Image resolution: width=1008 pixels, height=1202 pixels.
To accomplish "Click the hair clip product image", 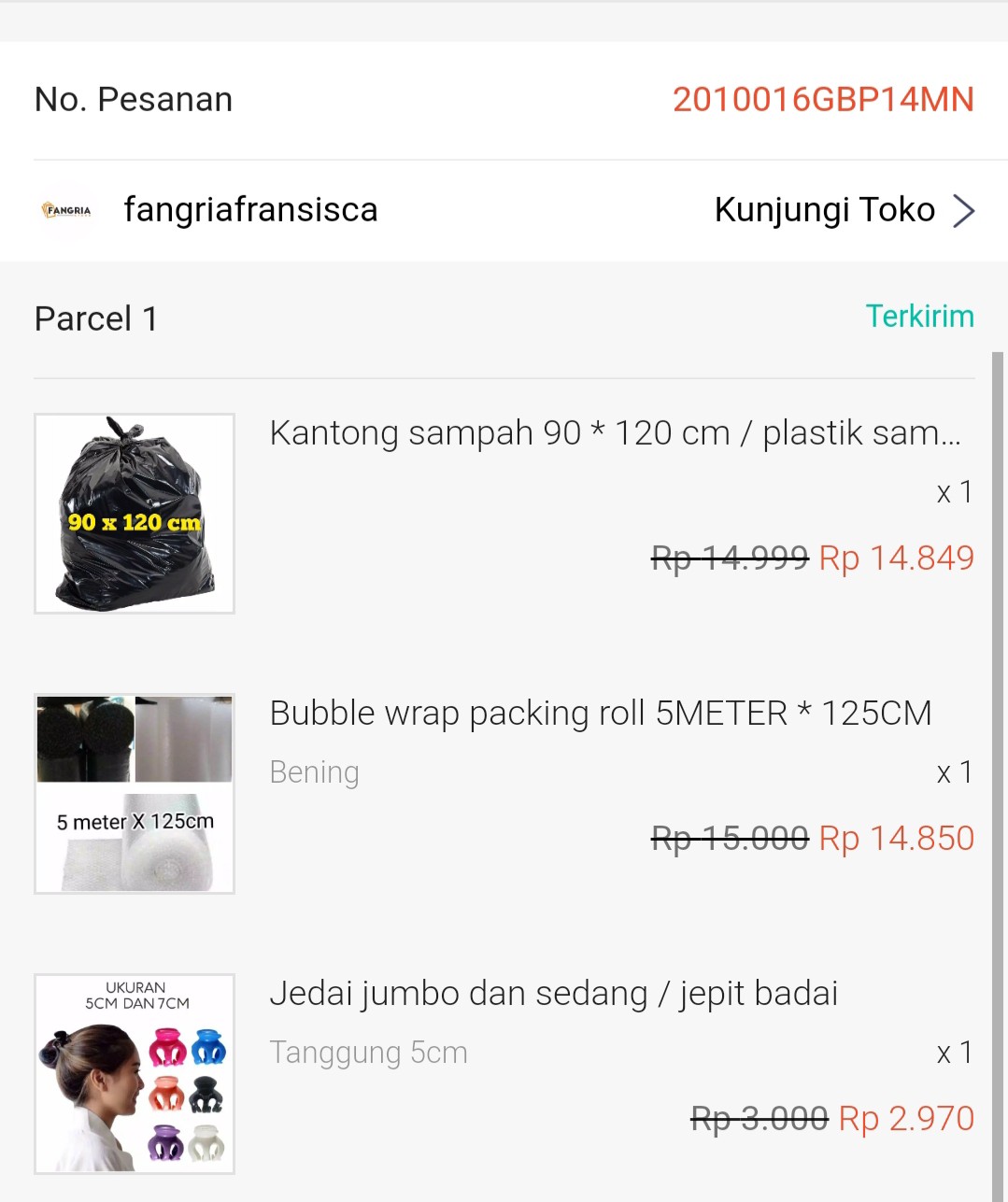I will point(134,1073).
